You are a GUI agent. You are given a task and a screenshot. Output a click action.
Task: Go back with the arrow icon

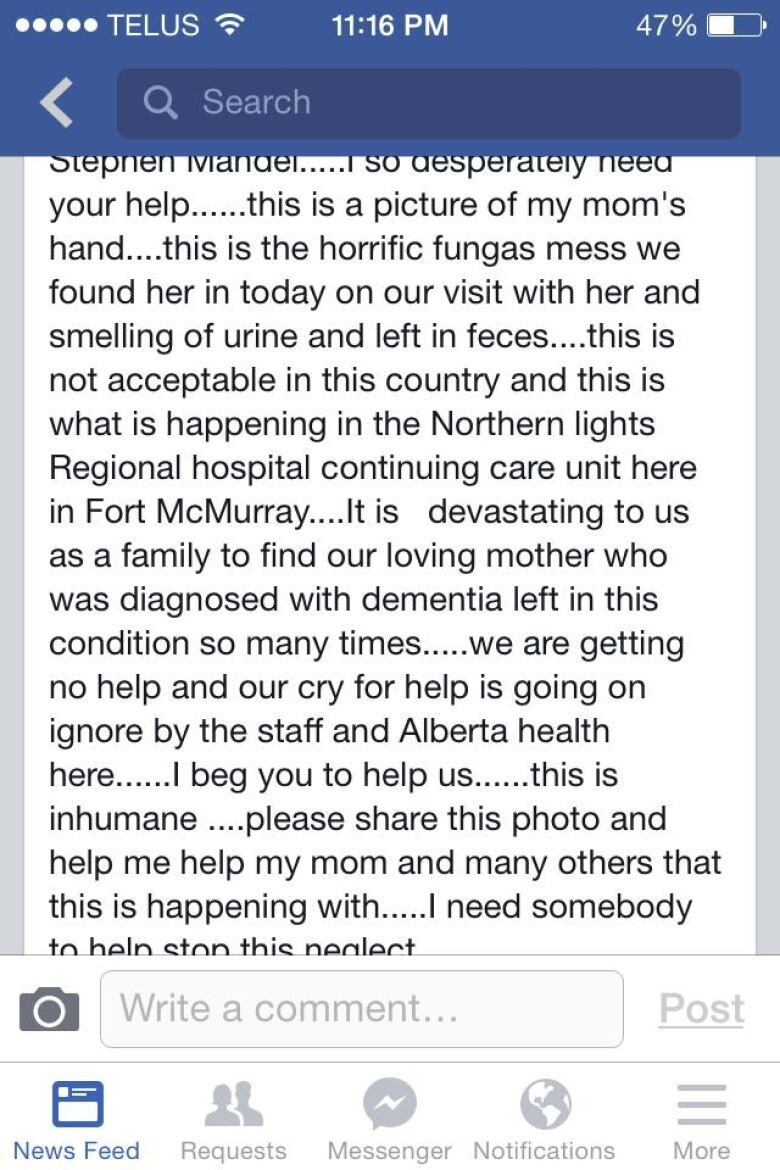[x=56, y=103]
